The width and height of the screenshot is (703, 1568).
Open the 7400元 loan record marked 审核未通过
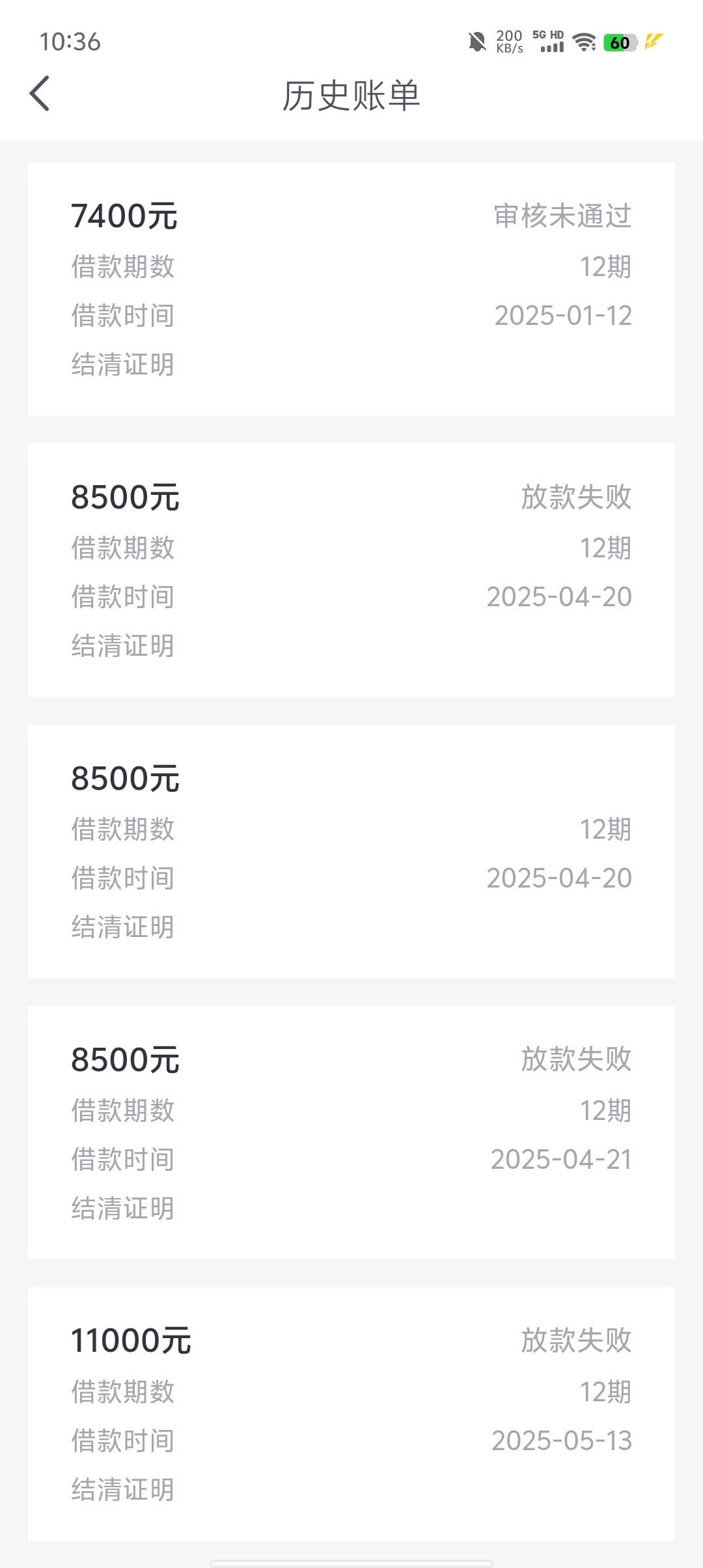[x=351, y=288]
